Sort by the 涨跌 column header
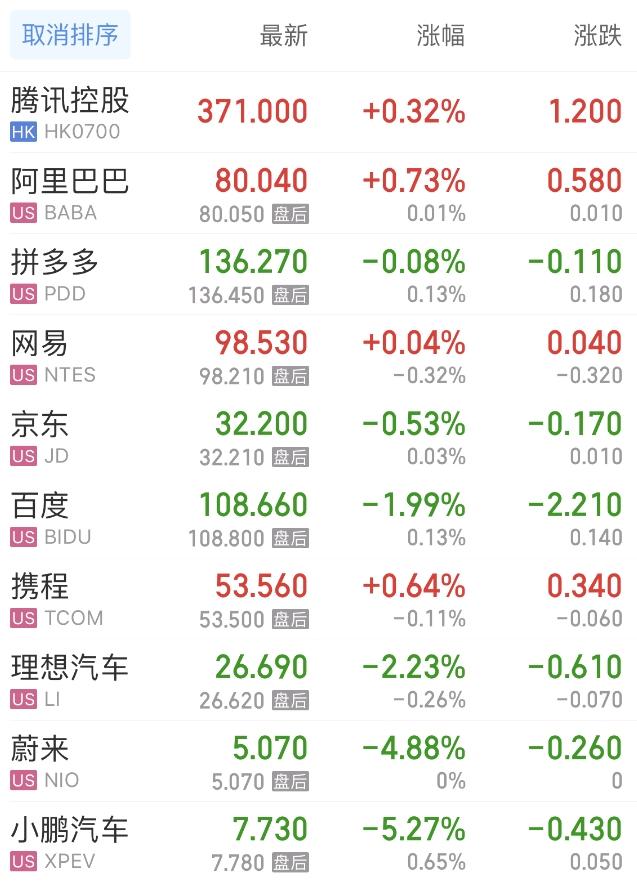The image size is (637, 893). pyautogui.click(x=597, y=36)
